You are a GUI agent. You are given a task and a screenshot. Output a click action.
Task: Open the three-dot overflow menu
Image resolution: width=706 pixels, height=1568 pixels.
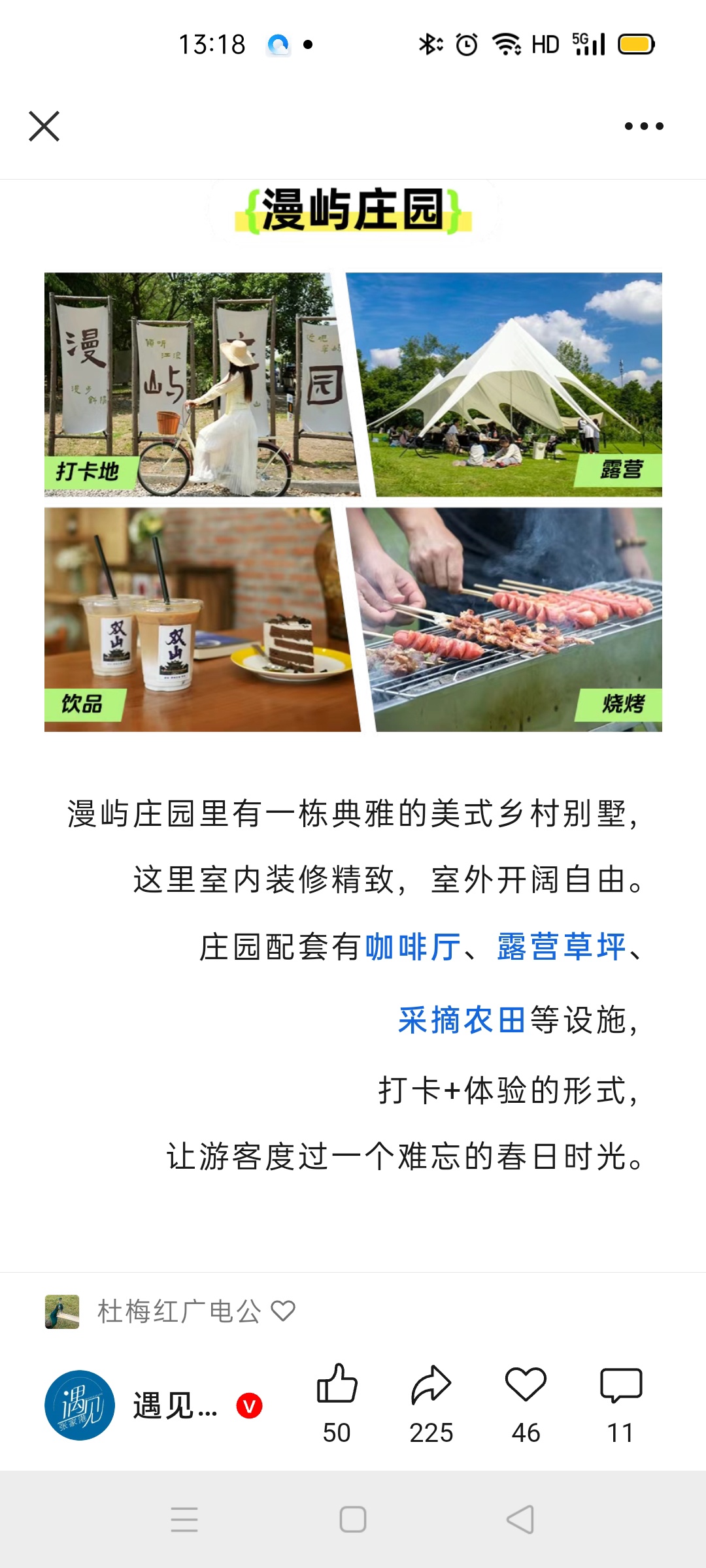click(x=644, y=126)
